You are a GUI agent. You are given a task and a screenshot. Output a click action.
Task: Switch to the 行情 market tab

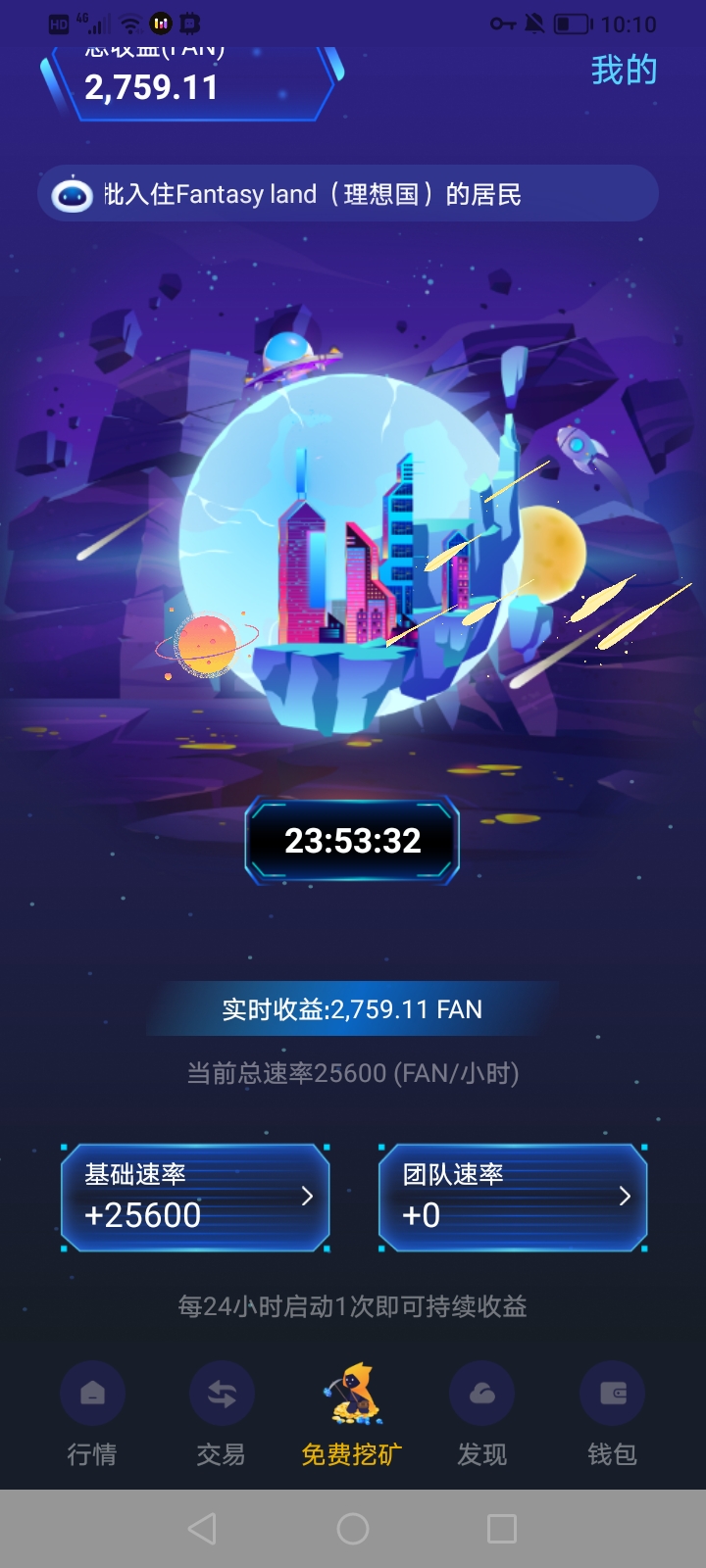[x=92, y=1413]
